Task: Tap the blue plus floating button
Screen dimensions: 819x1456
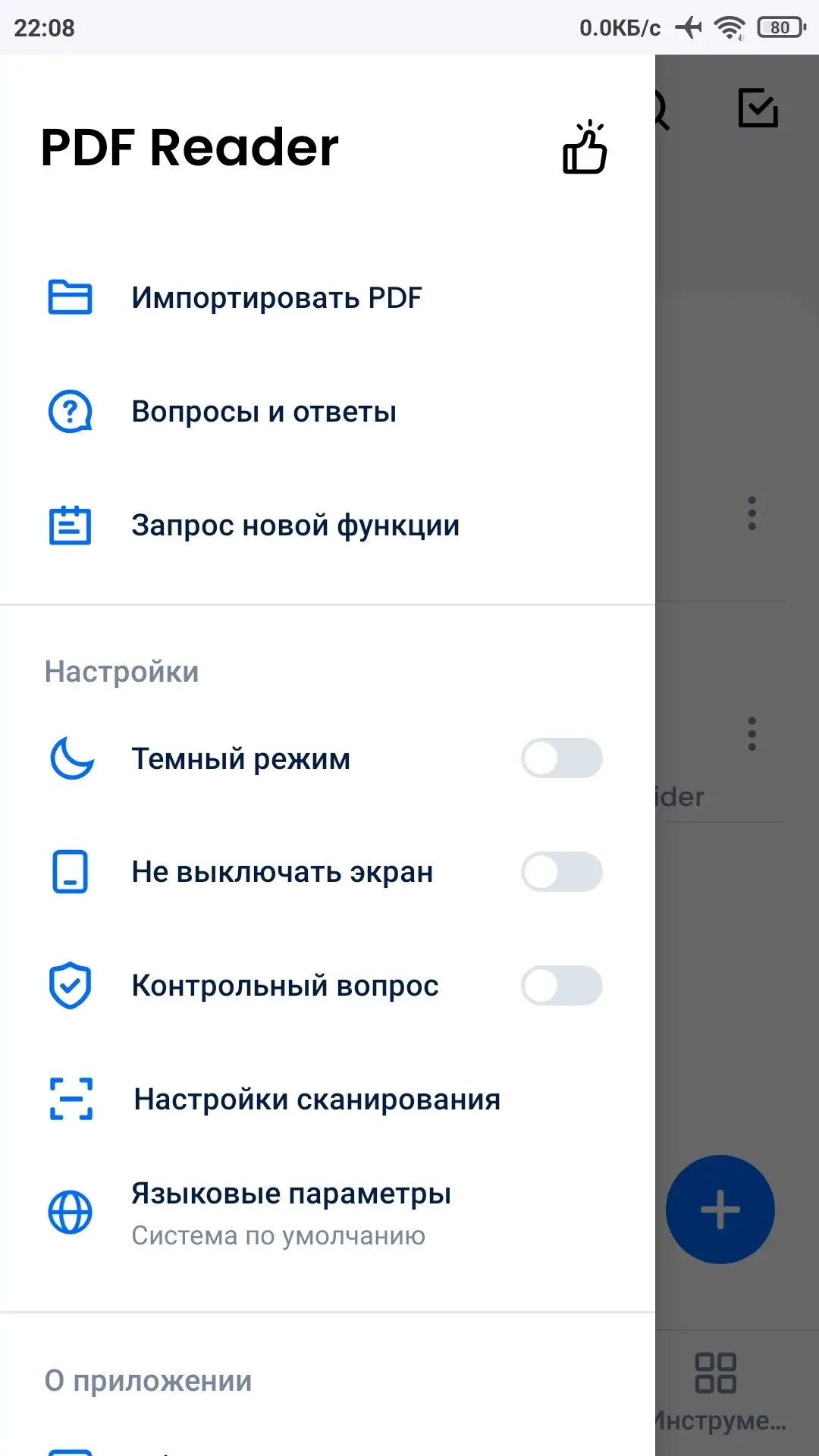Action: click(720, 1210)
